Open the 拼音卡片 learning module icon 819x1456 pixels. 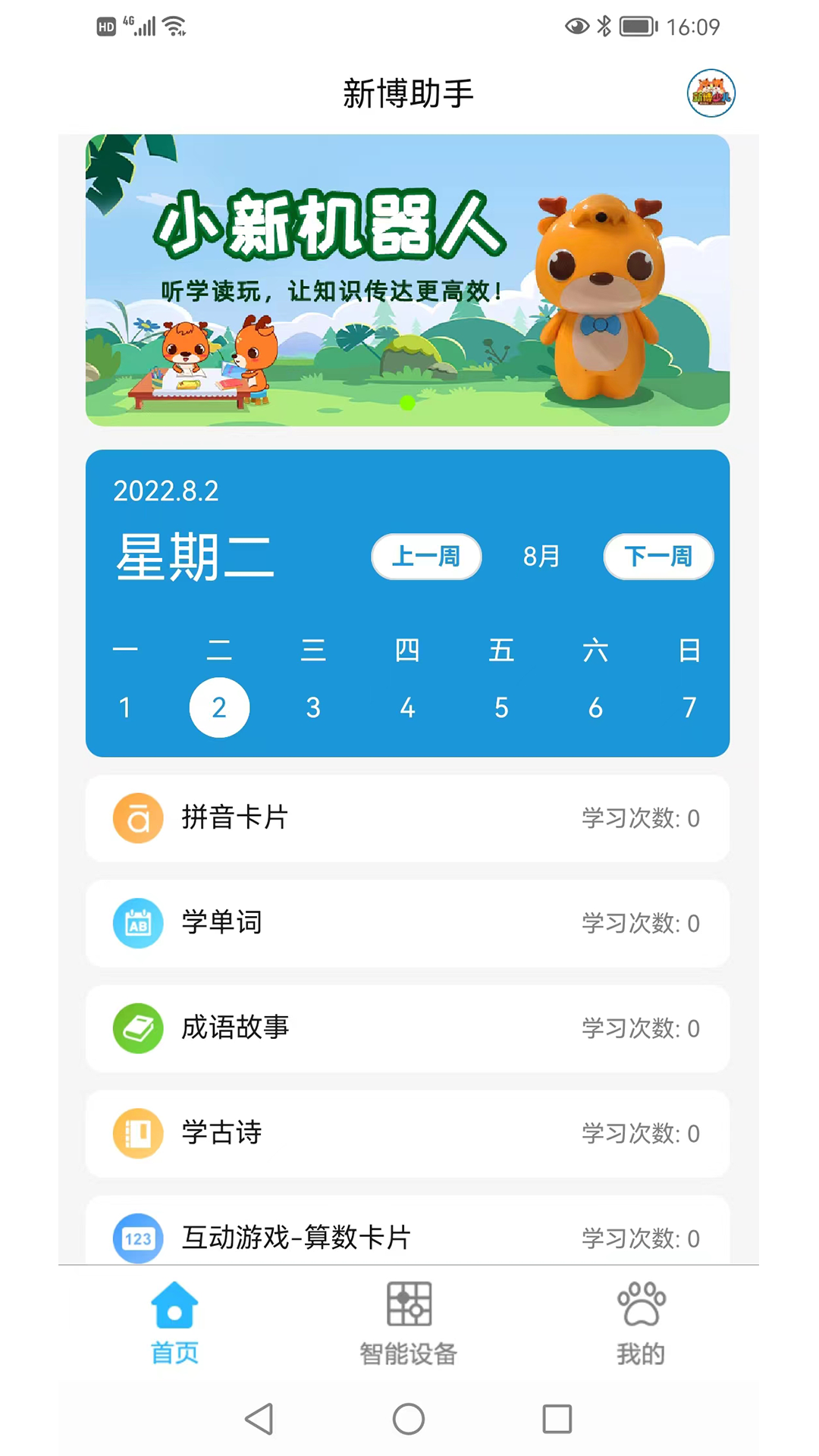(x=138, y=818)
